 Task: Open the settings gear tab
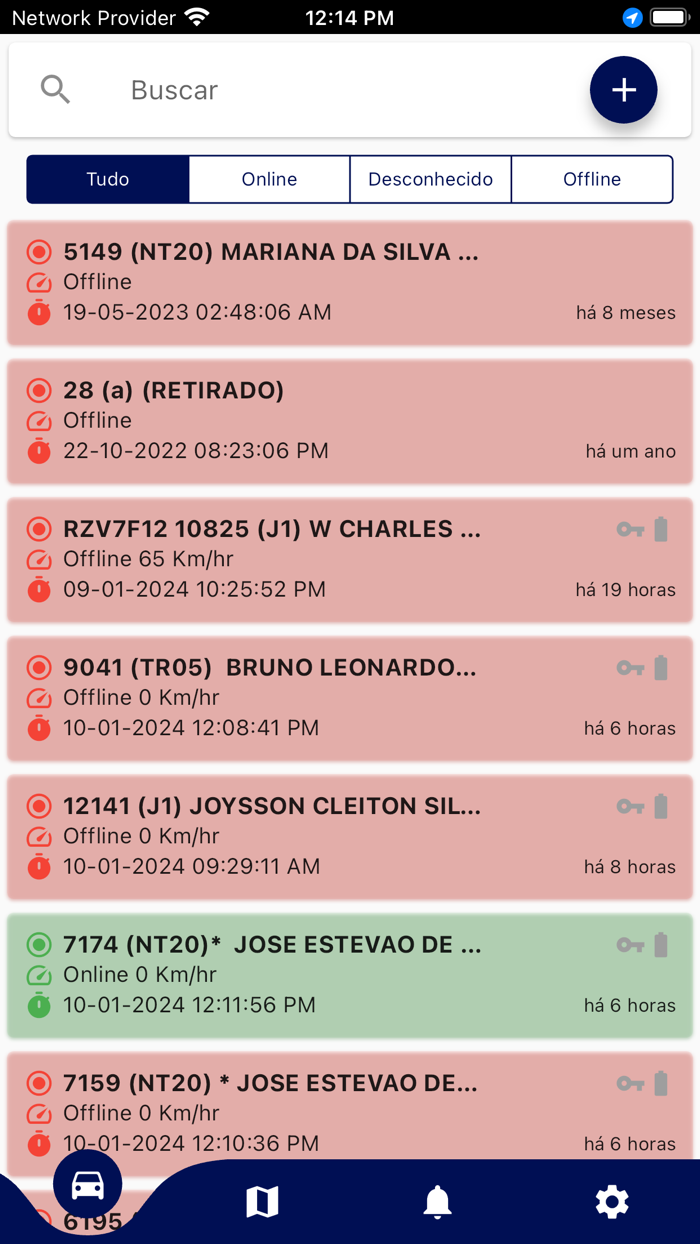pyautogui.click(x=612, y=1202)
